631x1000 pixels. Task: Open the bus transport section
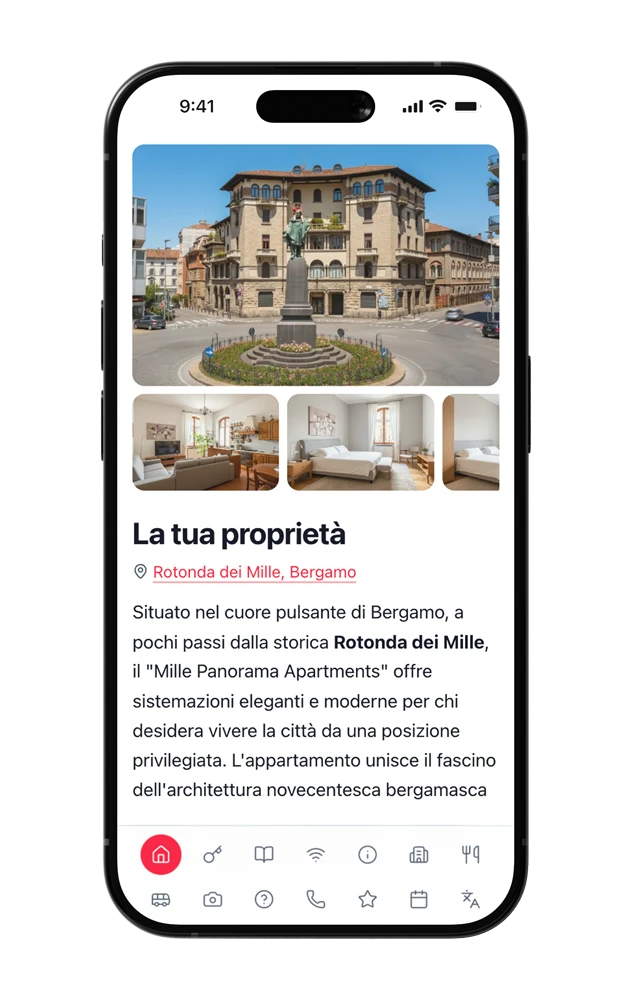click(161, 899)
